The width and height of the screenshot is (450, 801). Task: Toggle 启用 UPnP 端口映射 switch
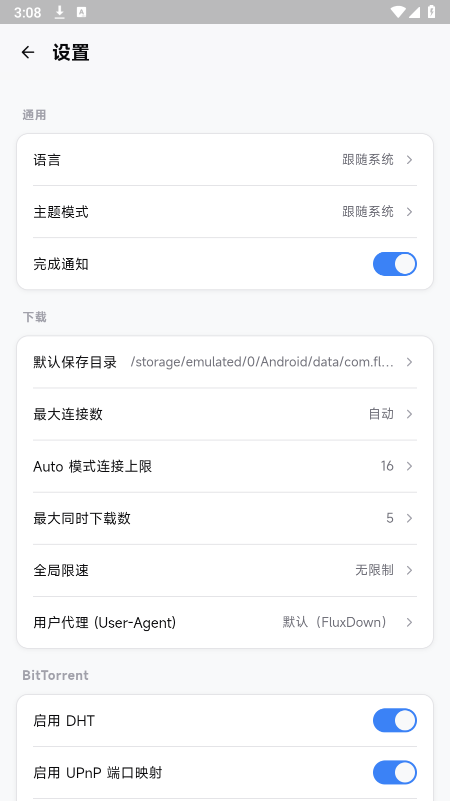(x=394, y=772)
